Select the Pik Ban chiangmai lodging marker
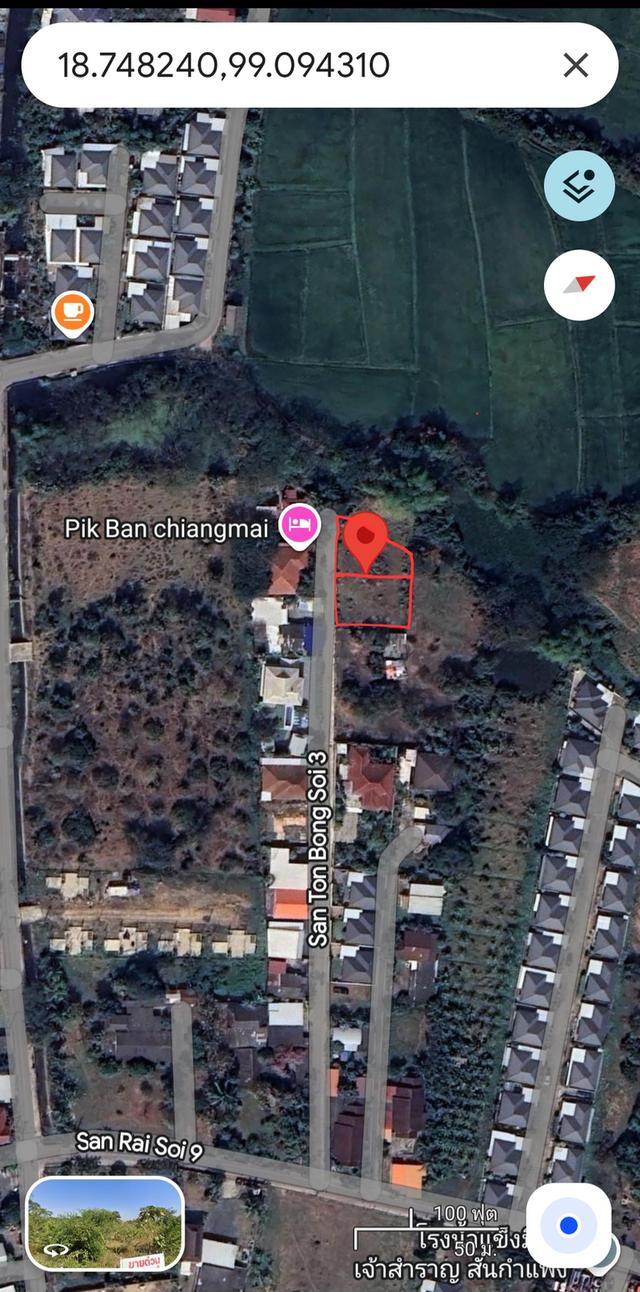 click(299, 526)
